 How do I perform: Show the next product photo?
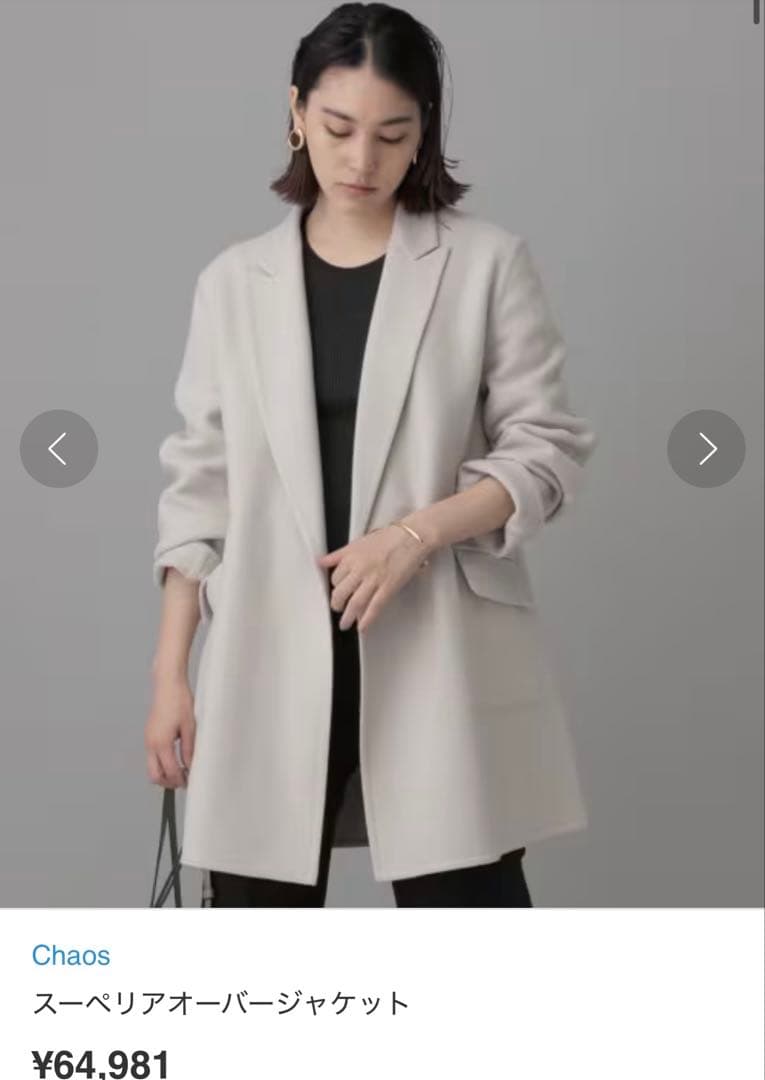click(706, 449)
